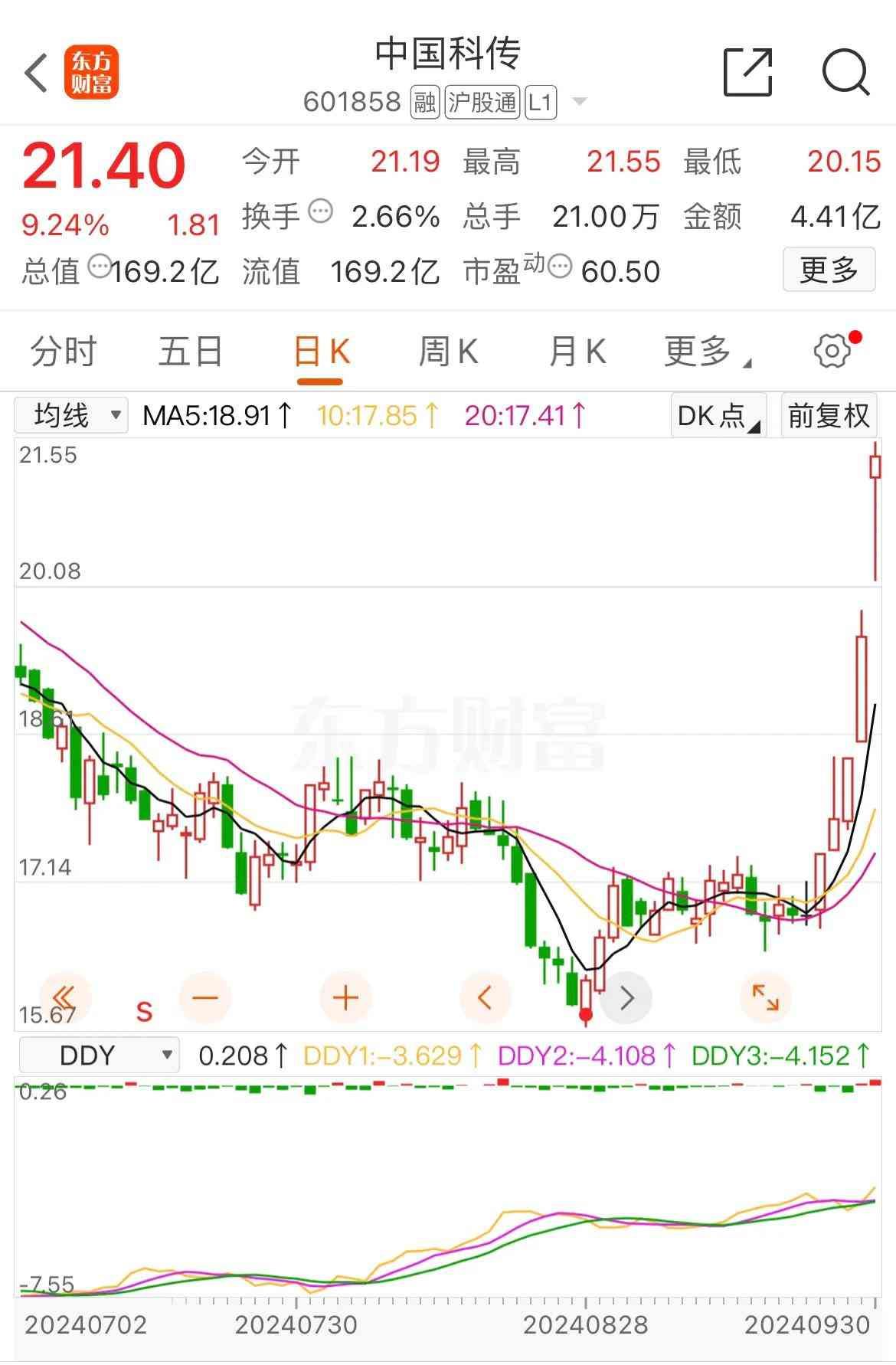
Task: Switch to the 月K chart tab
Action: tap(577, 352)
